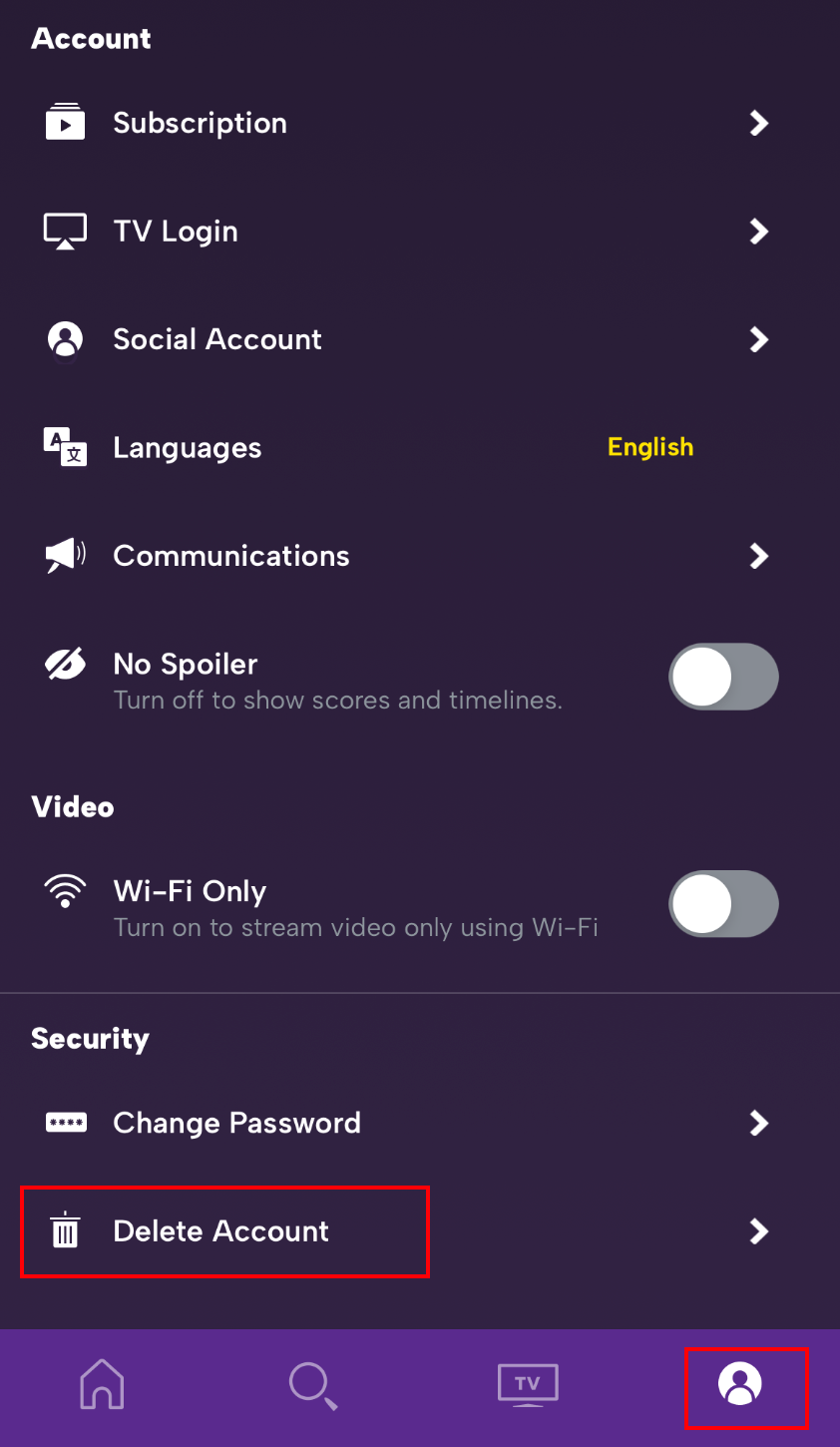This screenshot has height=1447, width=840.
Task: Open the TV tab
Action: coord(528,1385)
